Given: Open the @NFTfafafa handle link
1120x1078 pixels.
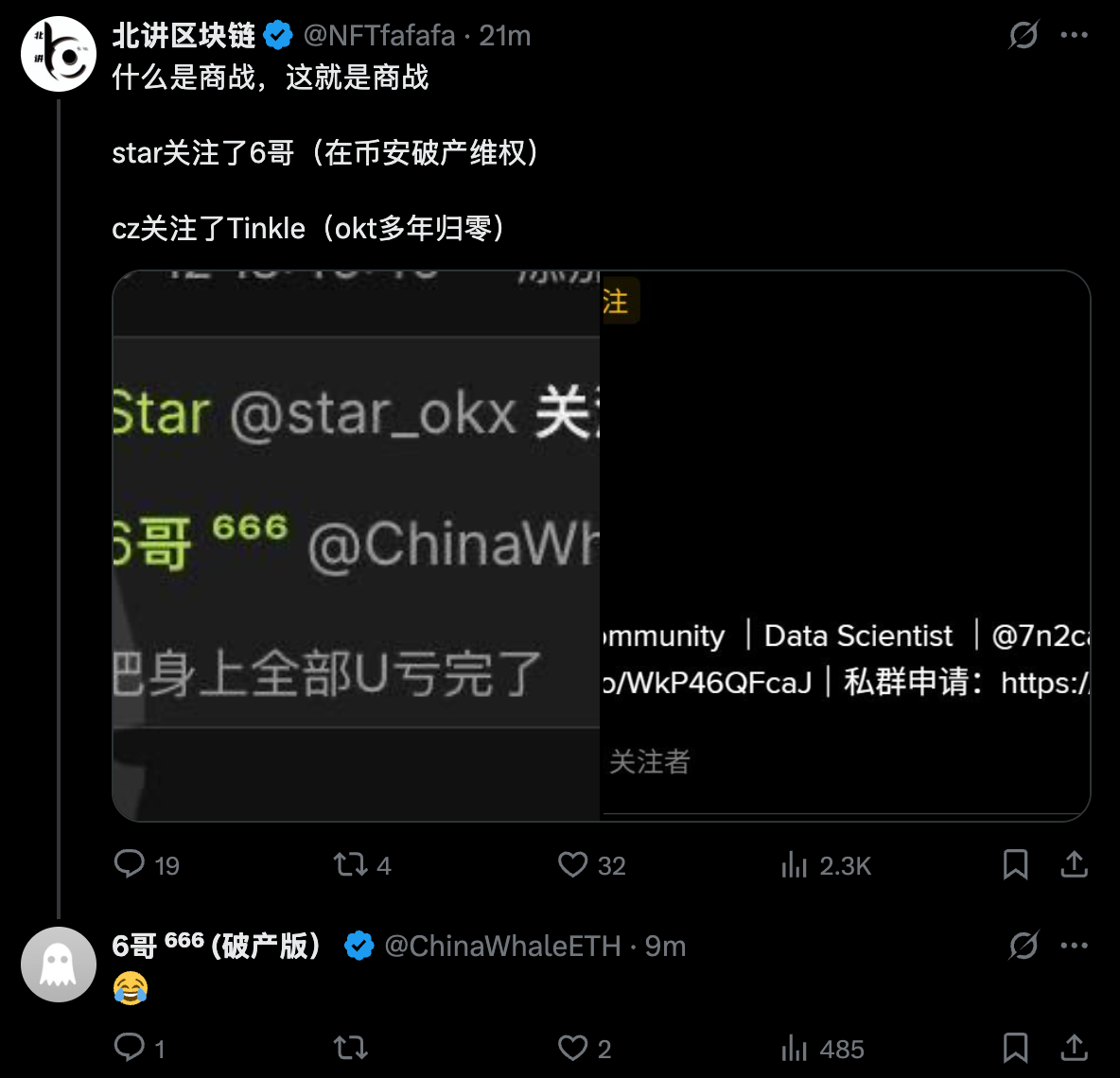Looking at the screenshot, I should tap(378, 36).
